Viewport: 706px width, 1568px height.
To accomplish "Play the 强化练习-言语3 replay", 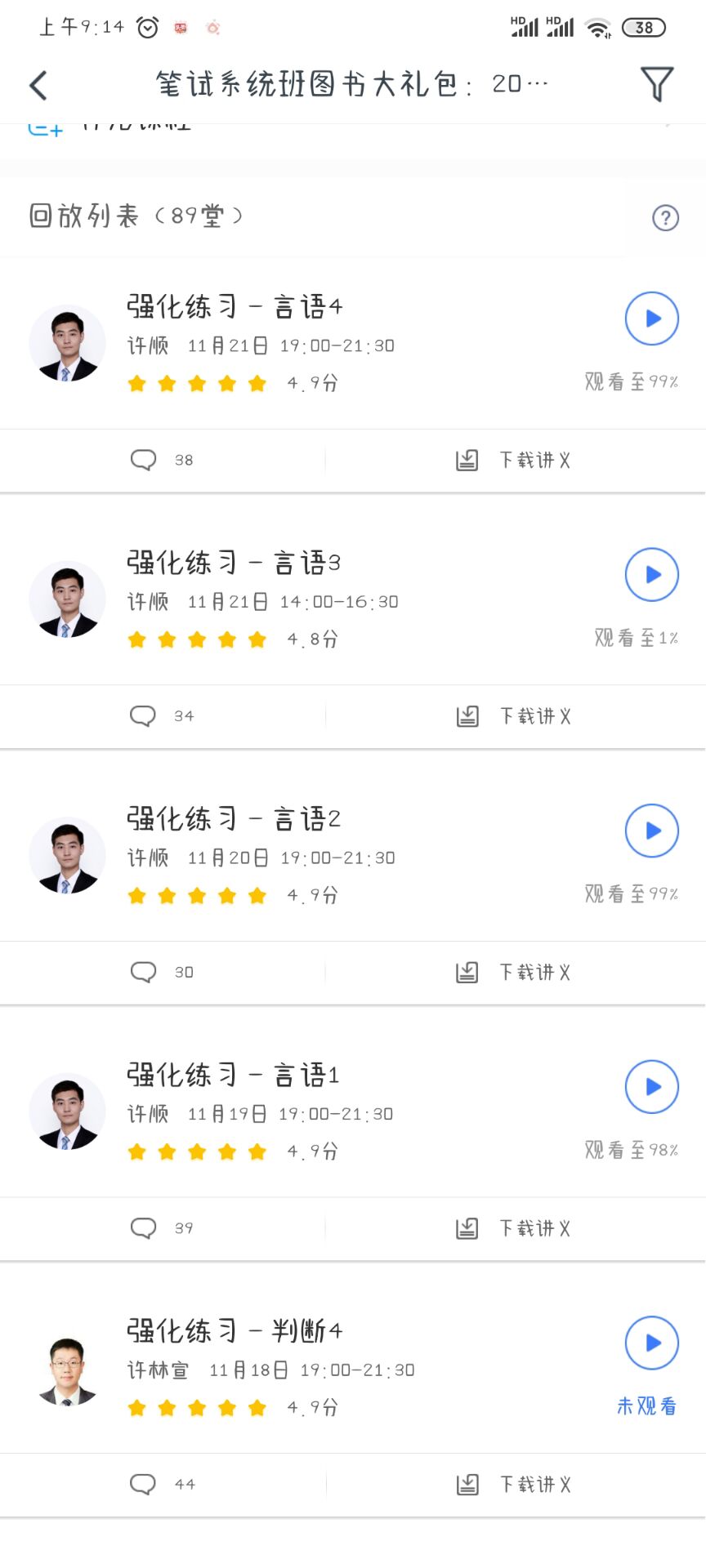I will [x=651, y=574].
